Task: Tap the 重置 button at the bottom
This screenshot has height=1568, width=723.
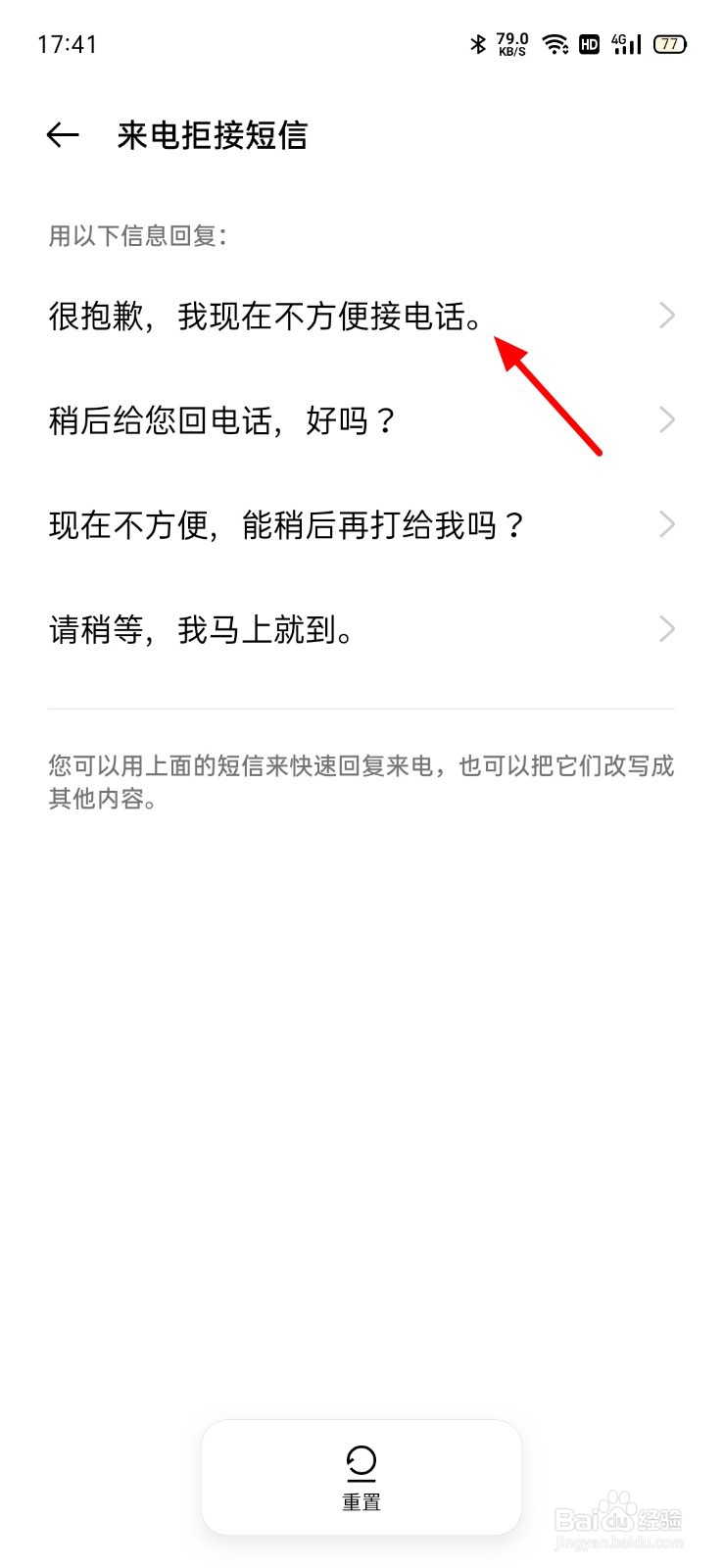Action: 361,1478
